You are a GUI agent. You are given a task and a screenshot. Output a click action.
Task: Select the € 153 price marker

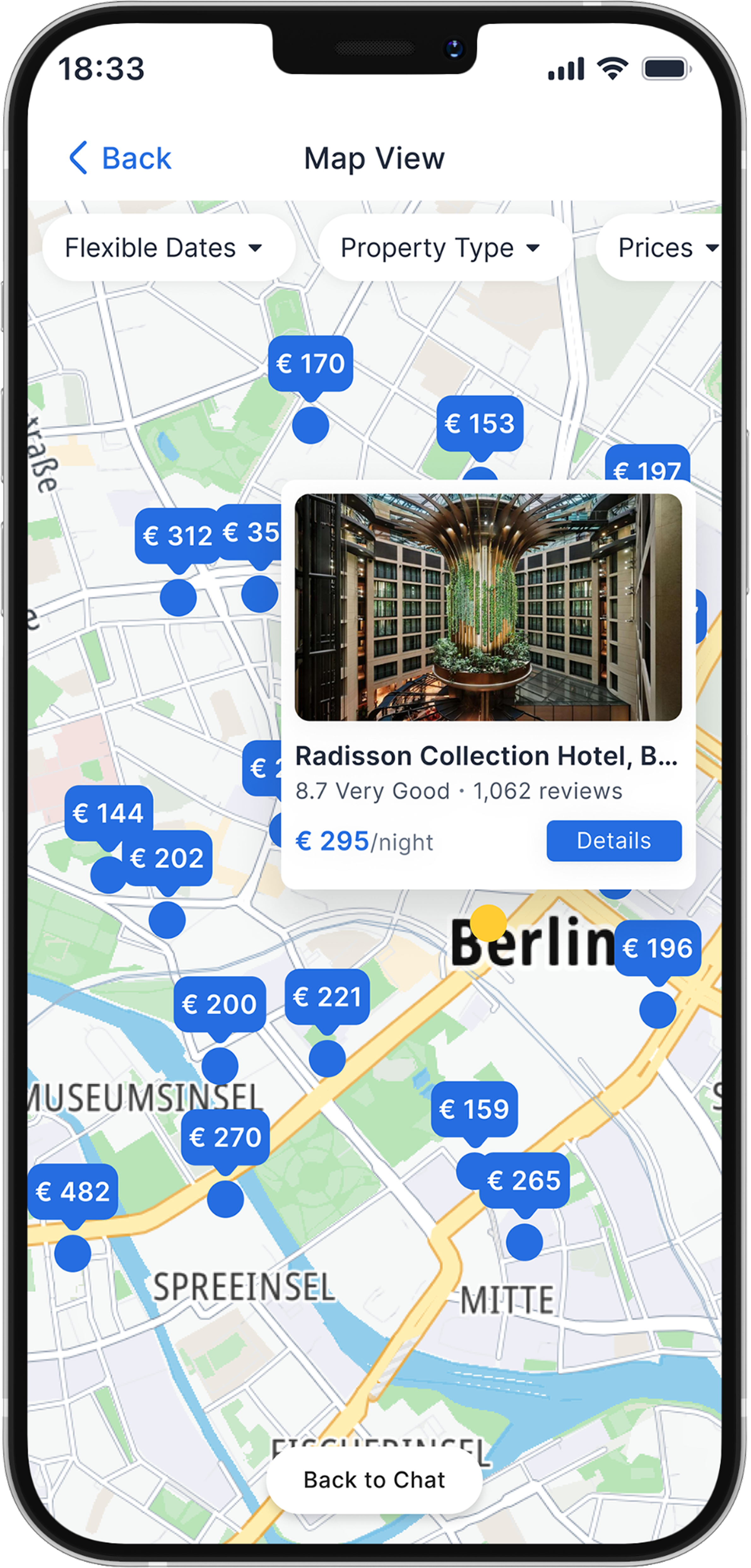tap(480, 424)
